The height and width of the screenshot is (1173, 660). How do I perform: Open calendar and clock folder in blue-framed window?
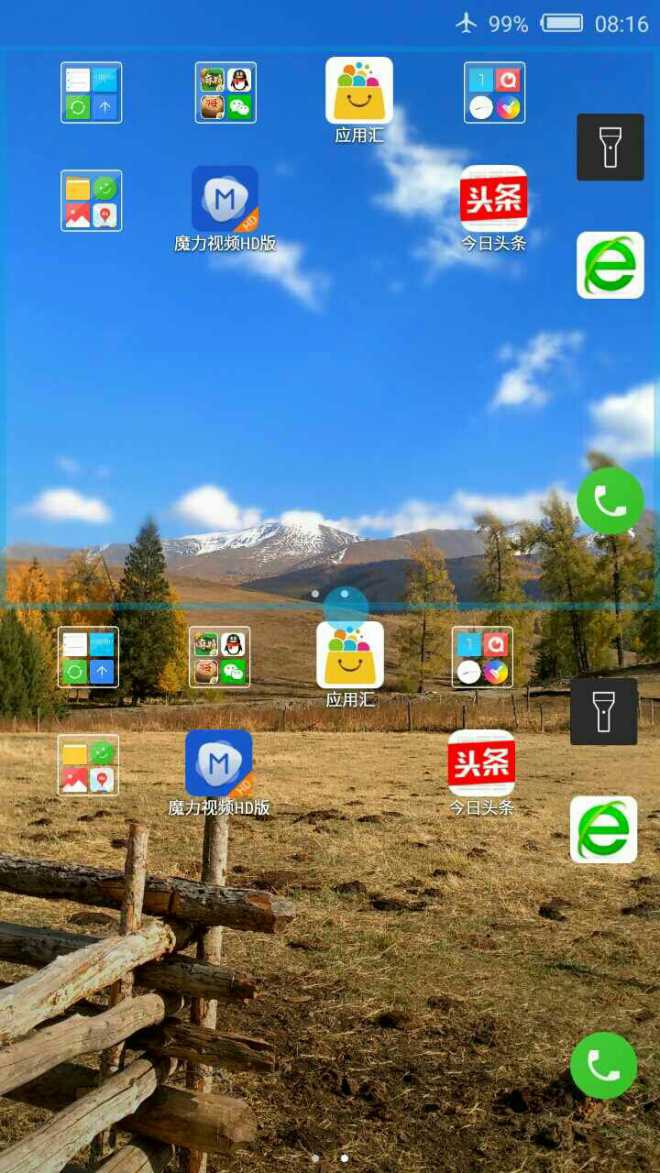pyautogui.click(x=494, y=93)
